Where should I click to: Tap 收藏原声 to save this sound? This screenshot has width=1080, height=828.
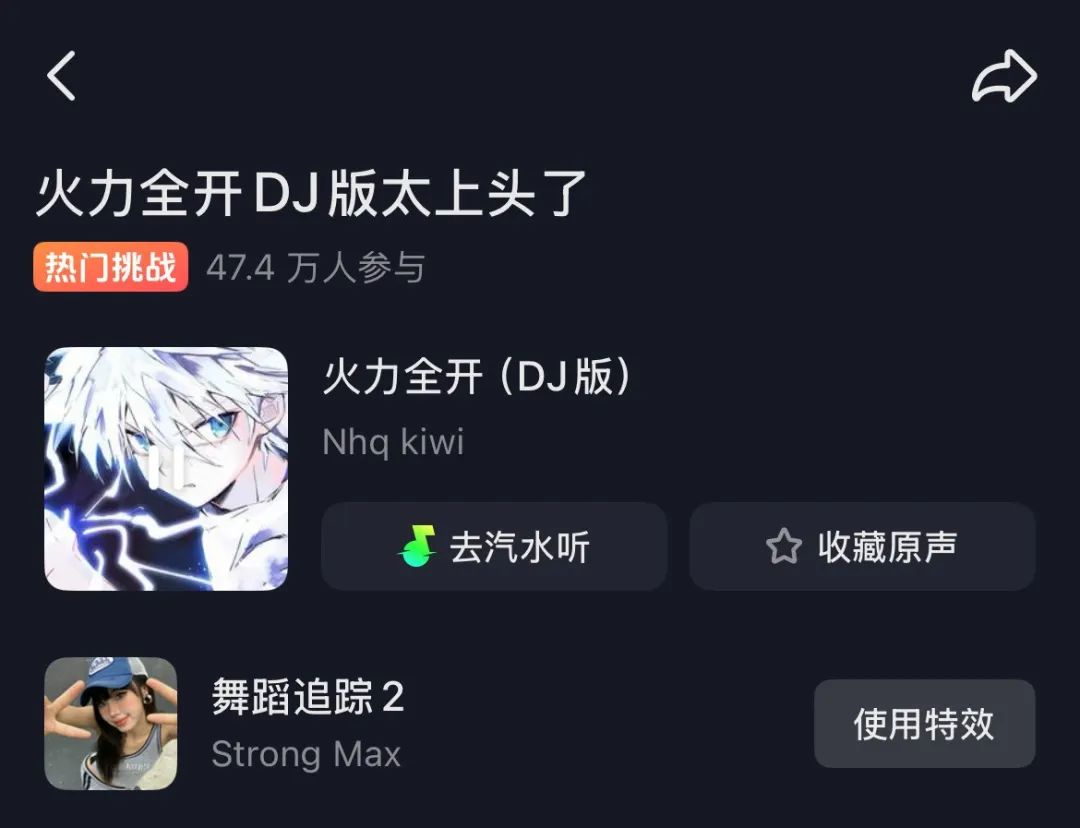coord(862,546)
